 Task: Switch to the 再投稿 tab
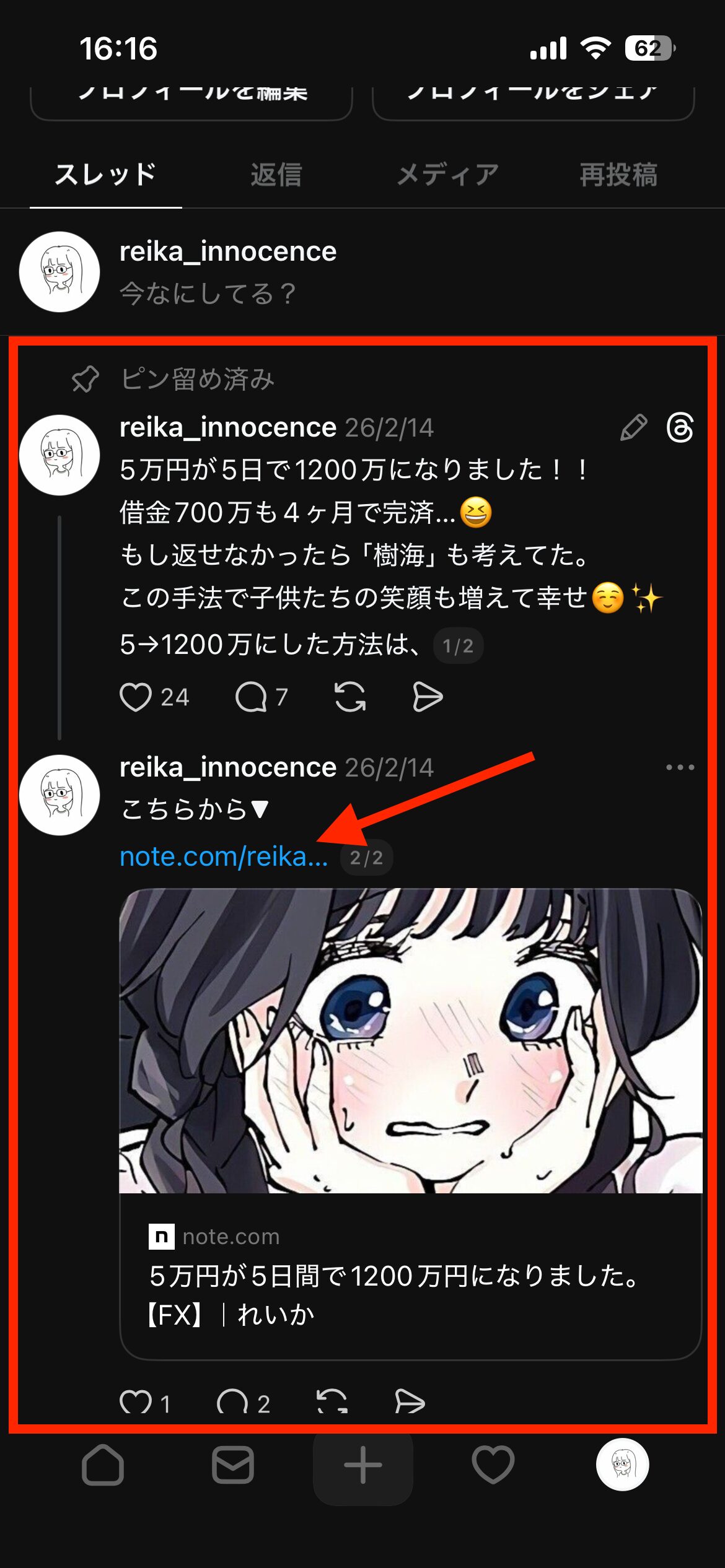[x=618, y=175]
